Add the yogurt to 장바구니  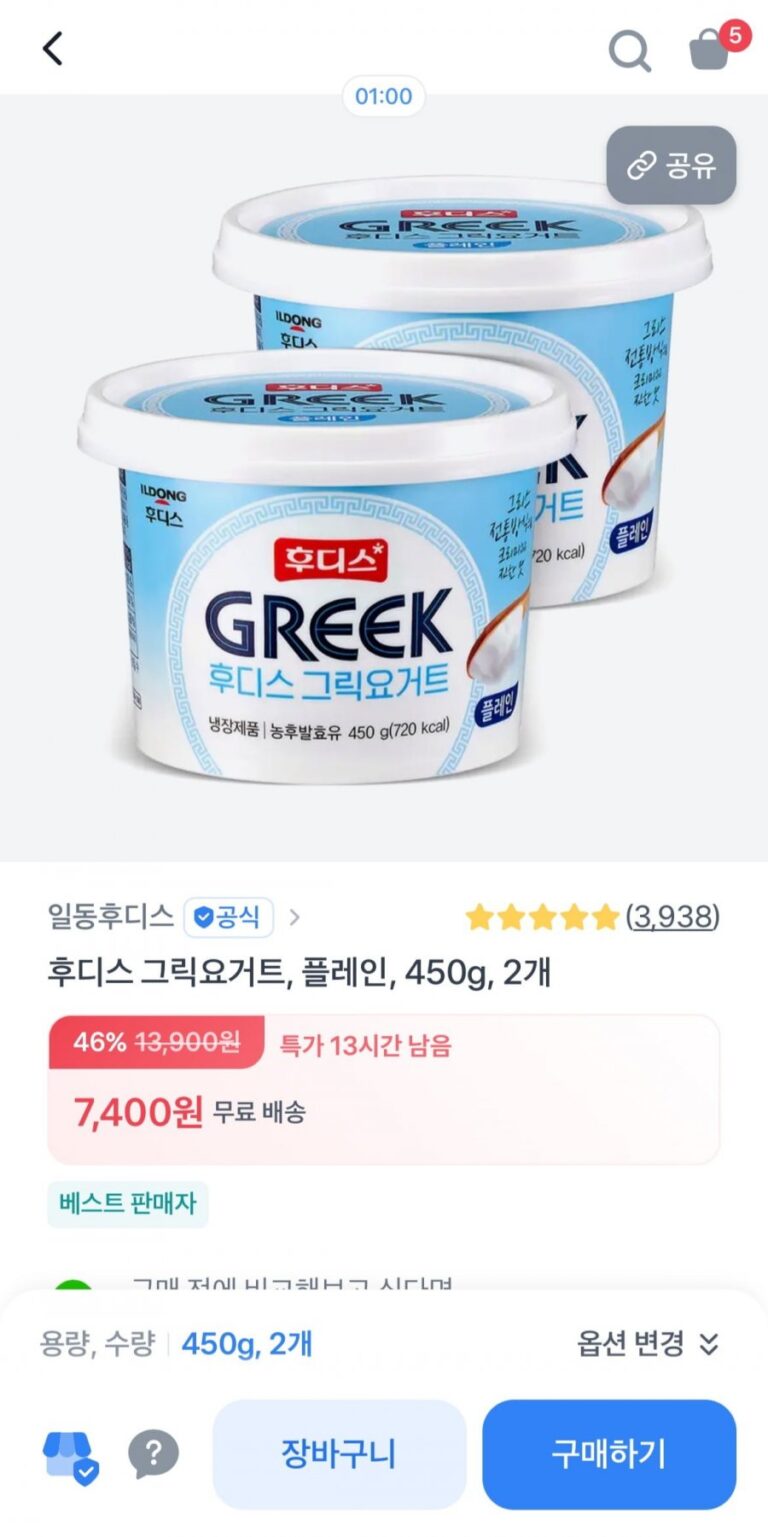[x=339, y=1453]
